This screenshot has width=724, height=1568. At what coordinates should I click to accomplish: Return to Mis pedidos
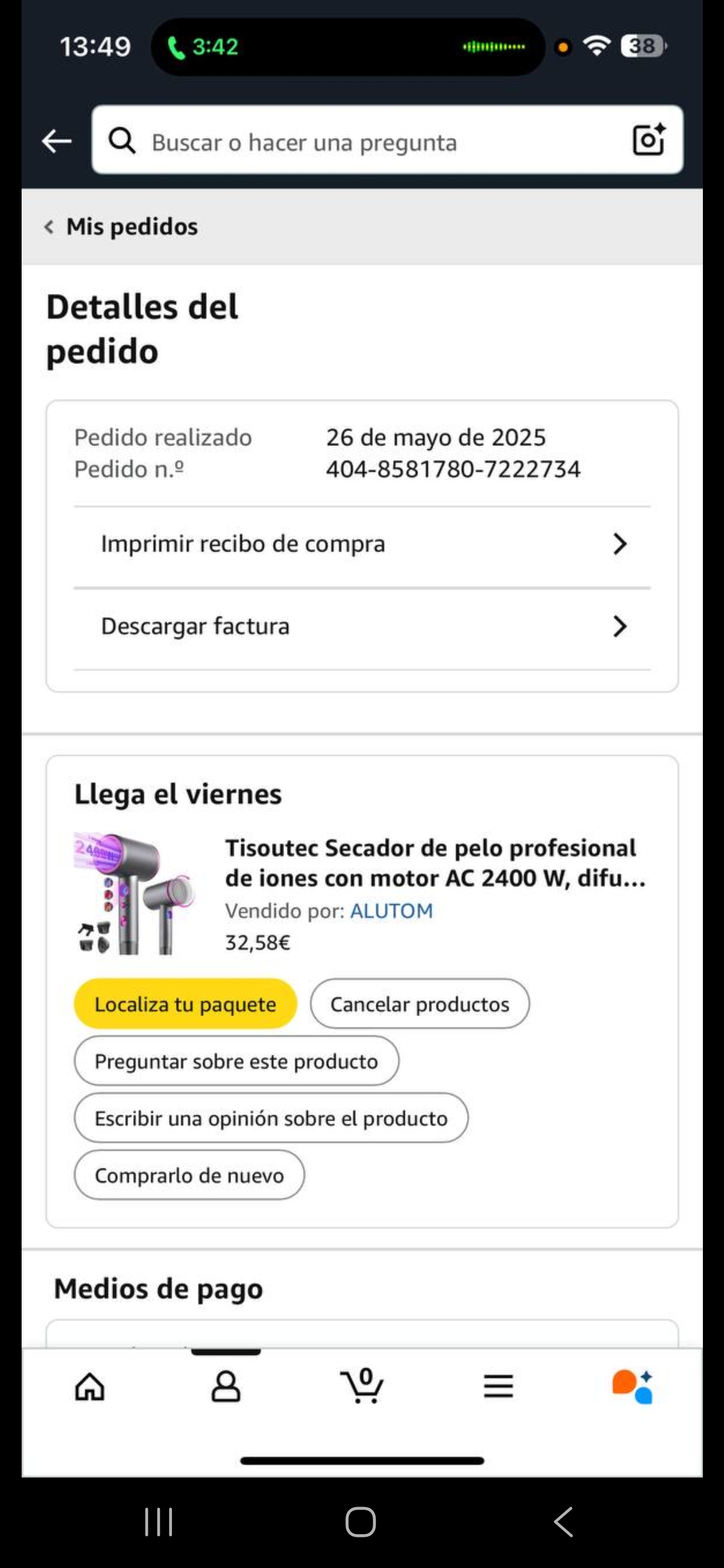click(122, 227)
